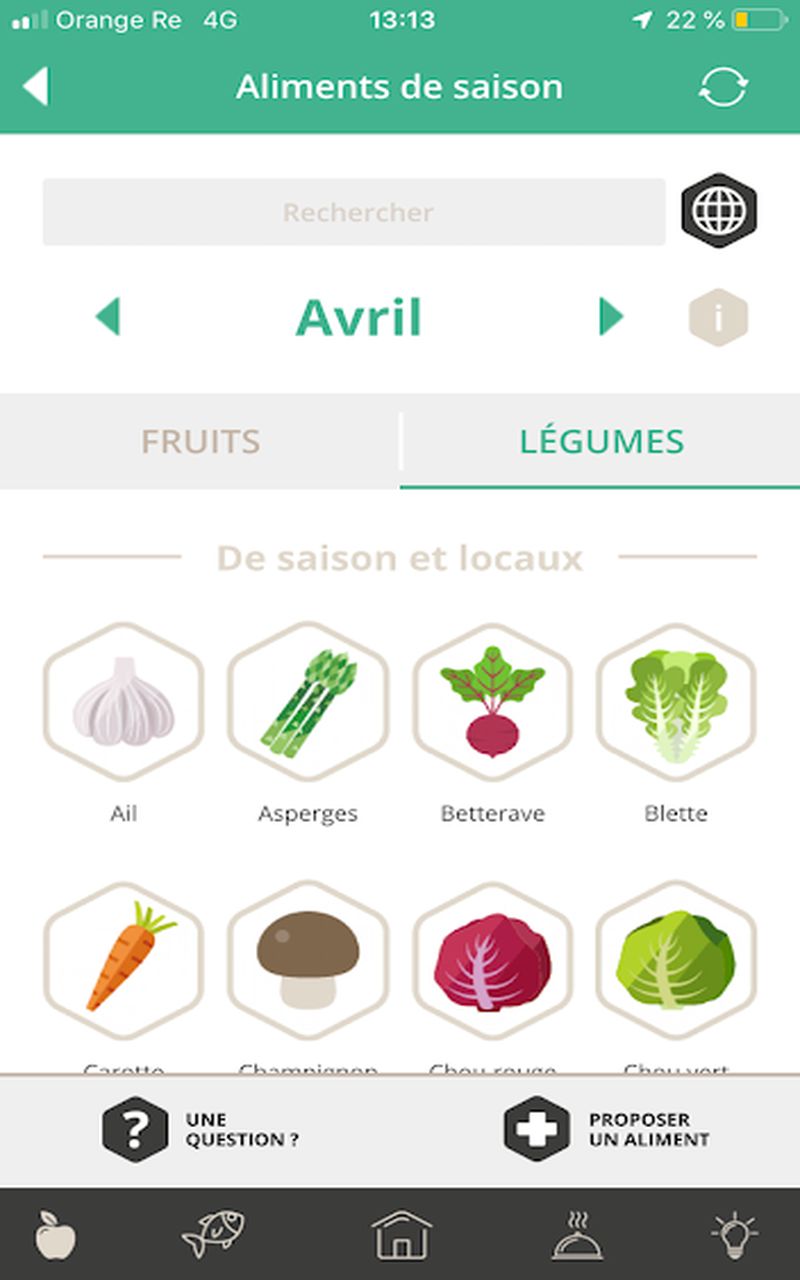Image resolution: width=800 pixels, height=1280 pixels.
Task: Refresh the seasonal foods list
Action: [x=722, y=87]
